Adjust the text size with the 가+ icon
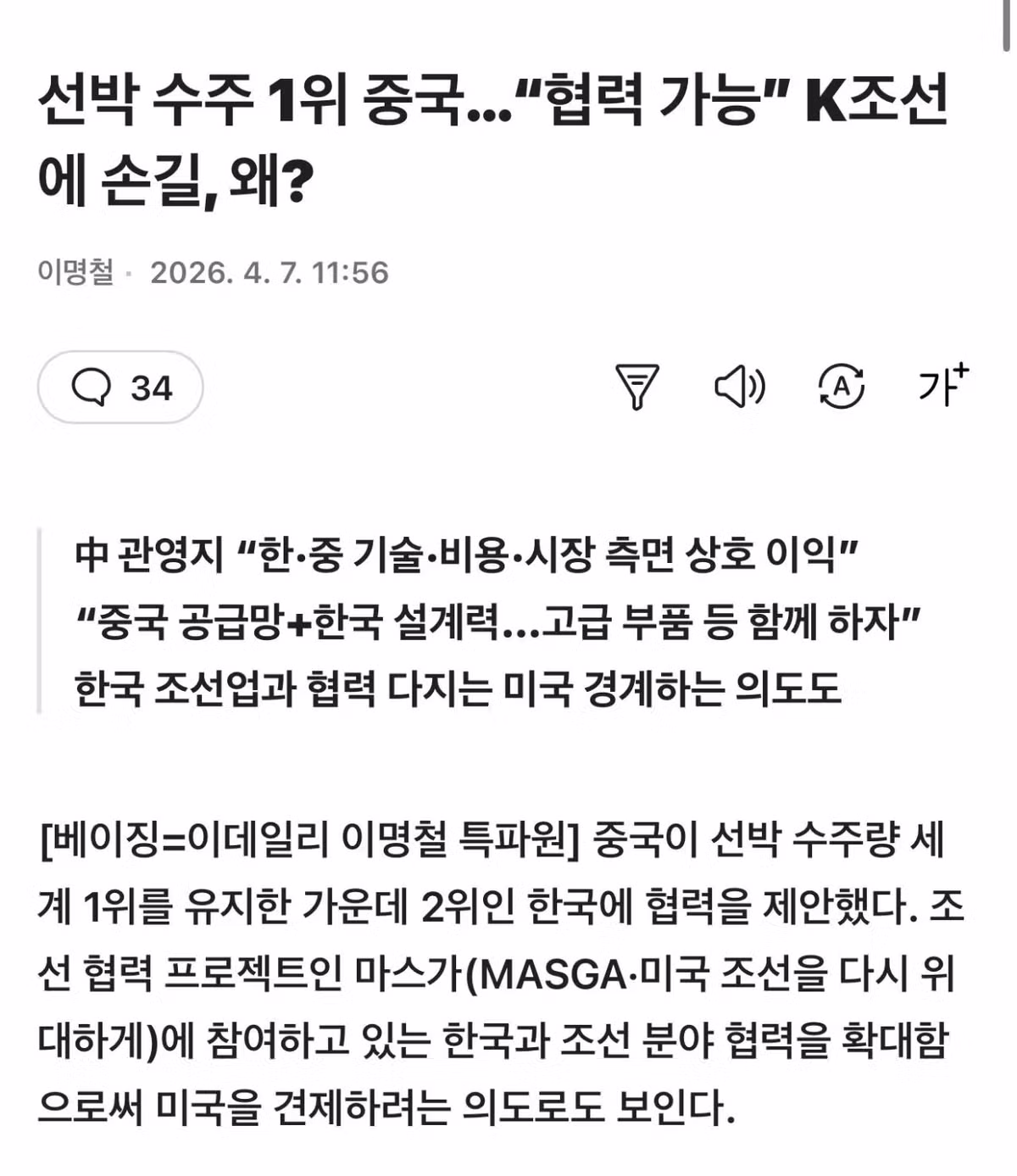The image size is (1017, 1176). 942,385
